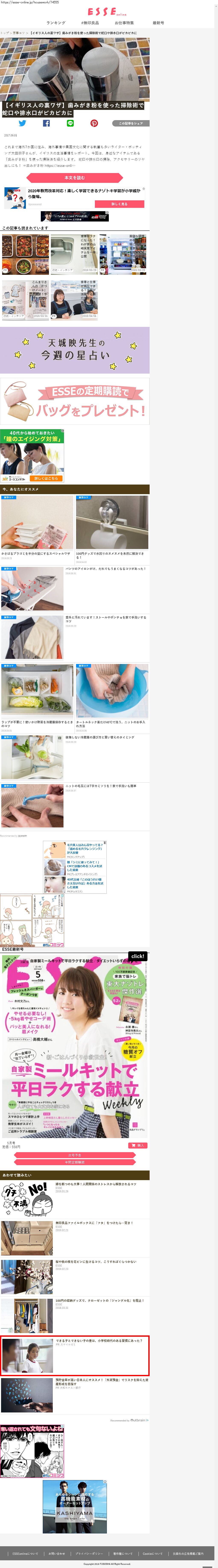Open the 天城映先生の今週の星占い banner
Image resolution: width=218 pixels, height=1568 pixels.
[74, 350]
